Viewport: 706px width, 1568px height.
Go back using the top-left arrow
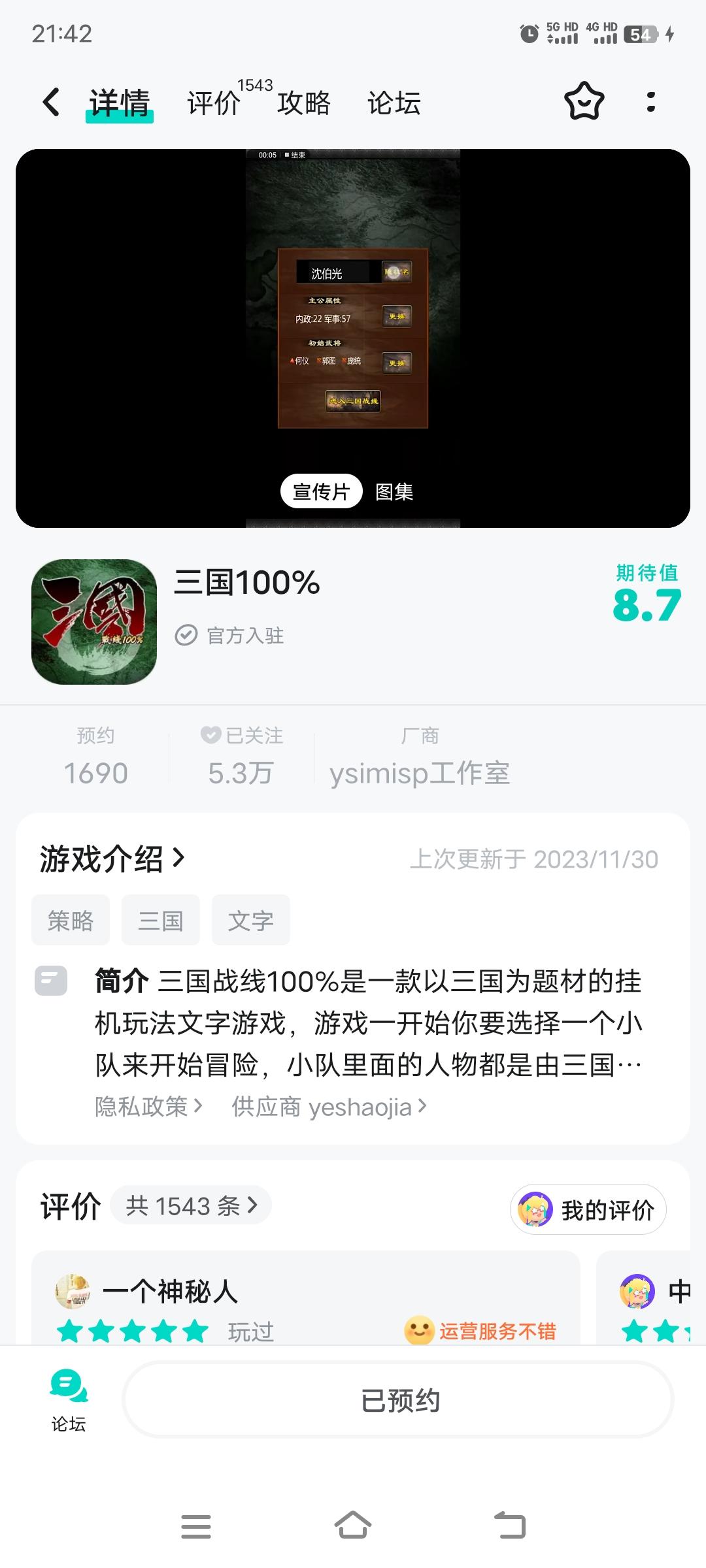[x=51, y=103]
